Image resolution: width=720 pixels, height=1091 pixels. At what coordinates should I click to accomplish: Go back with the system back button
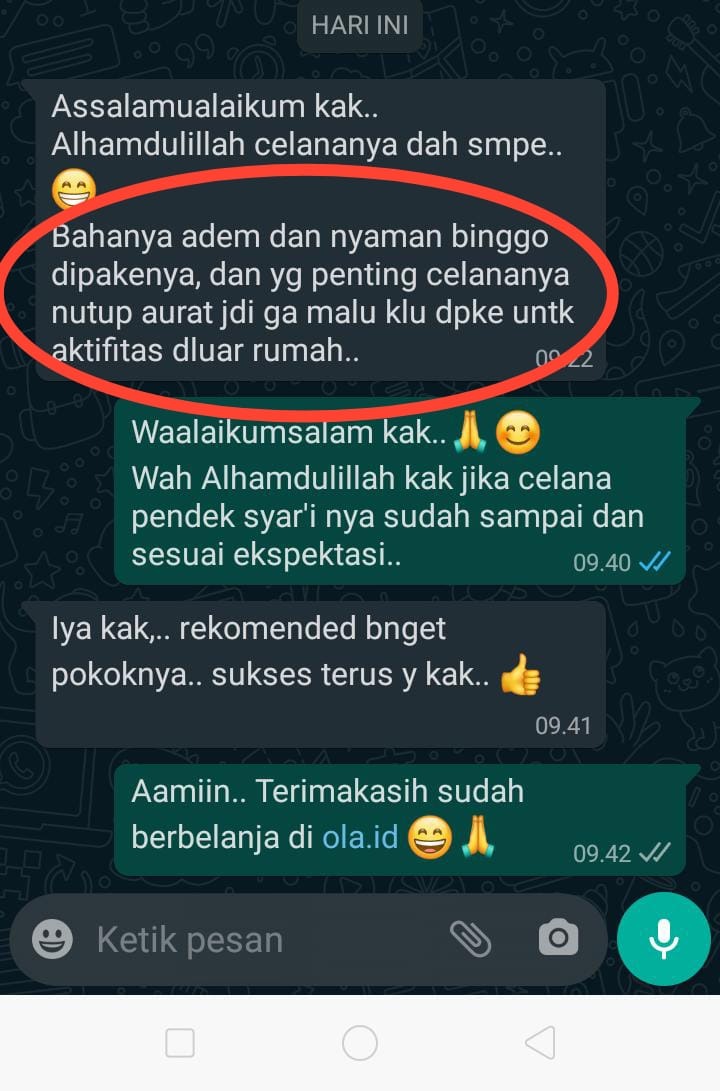pos(540,1043)
